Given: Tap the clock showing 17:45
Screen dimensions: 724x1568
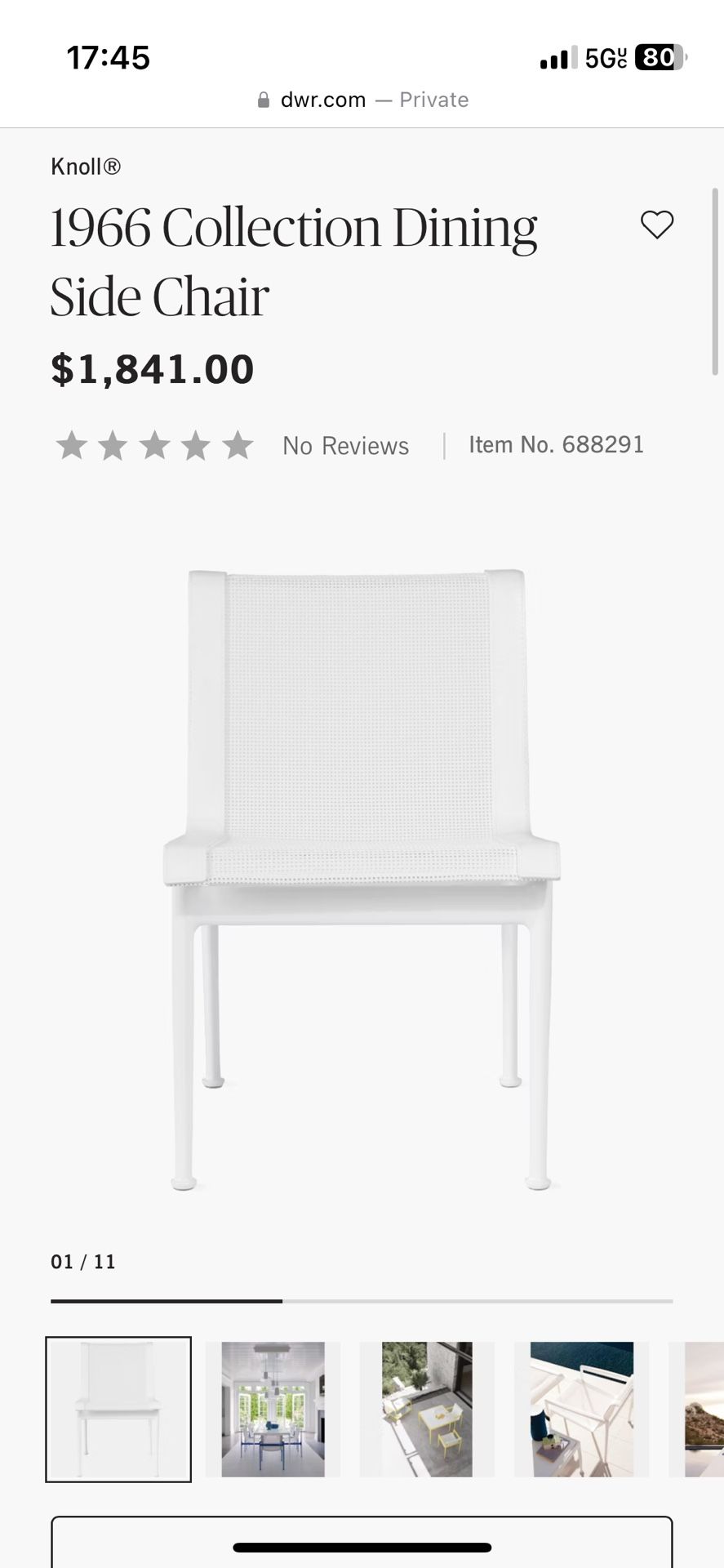Looking at the screenshot, I should pos(109,57).
